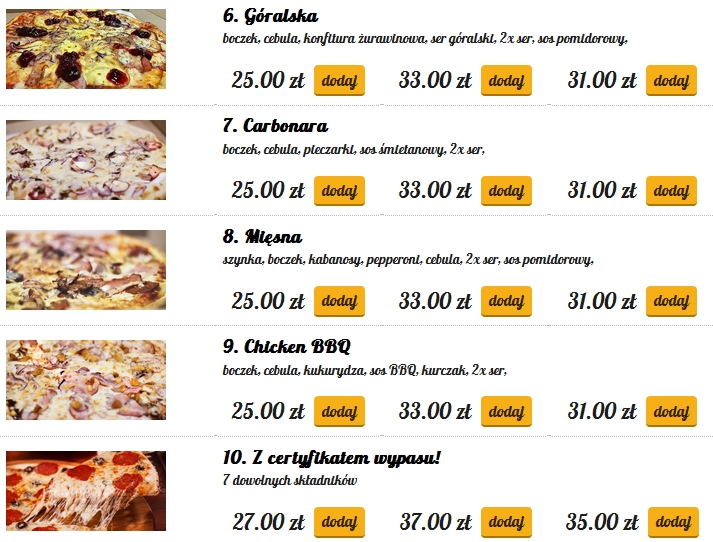
Task: Choose the 37.00 zł Z certyfikatem wypasu option
Action: 506,522
